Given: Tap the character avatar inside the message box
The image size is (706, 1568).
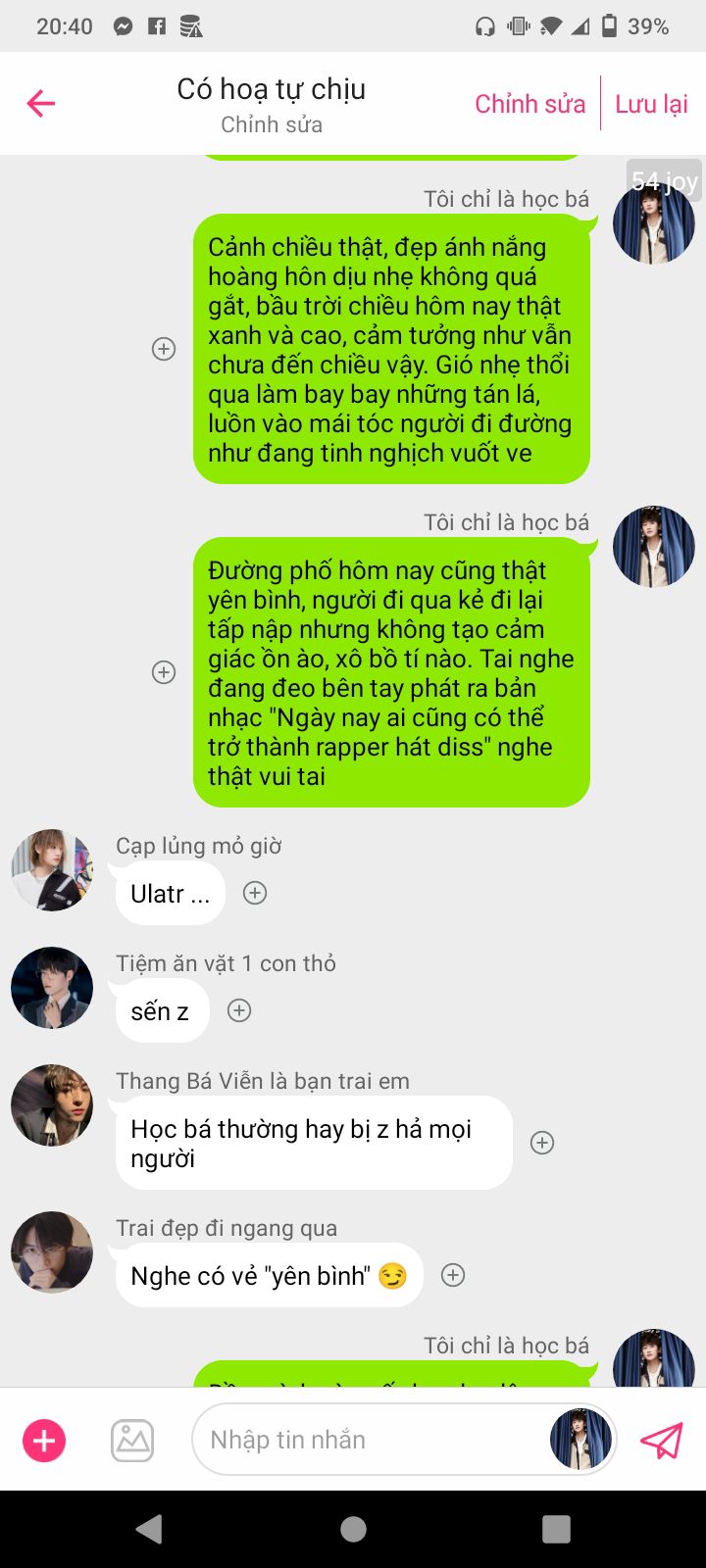Looking at the screenshot, I should click(x=580, y=1440).
